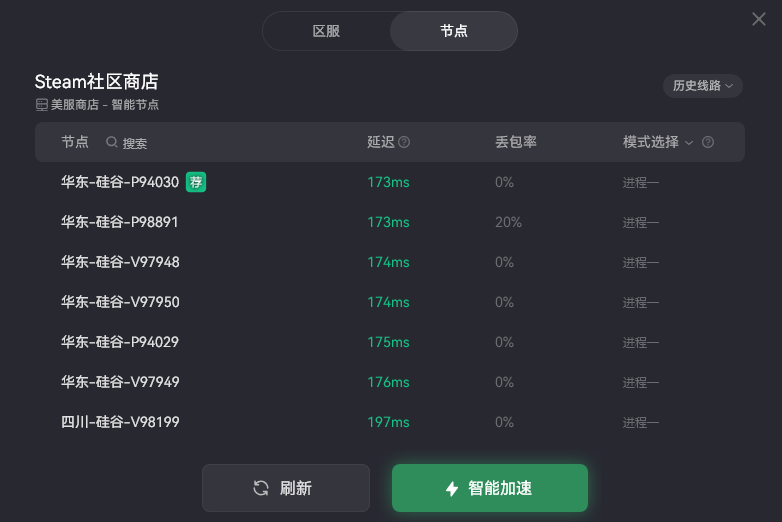
Task: Select node 华东-硅谷-V97949
Action: (120, 382)
